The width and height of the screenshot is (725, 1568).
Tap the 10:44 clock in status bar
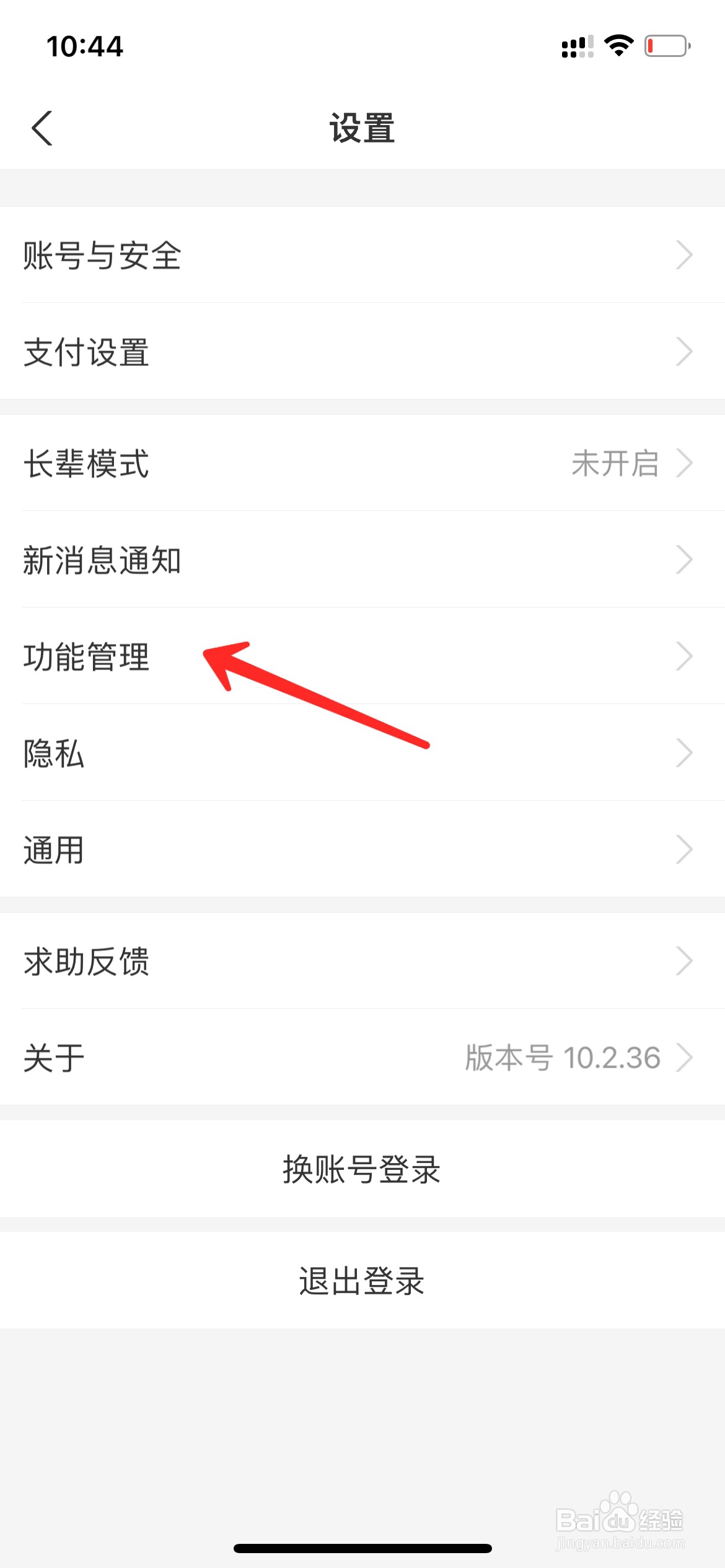coord(86,45)
